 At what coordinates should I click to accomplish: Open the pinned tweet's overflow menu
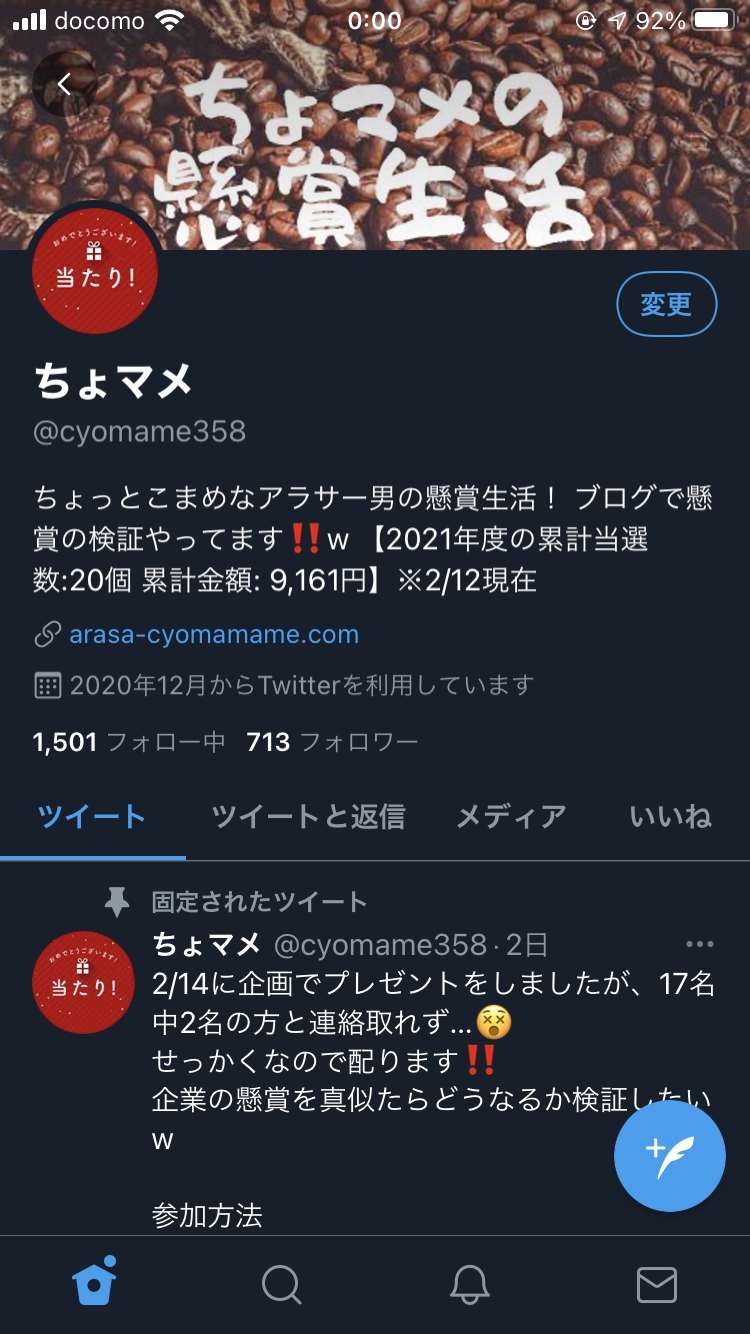tap(699, 944)
